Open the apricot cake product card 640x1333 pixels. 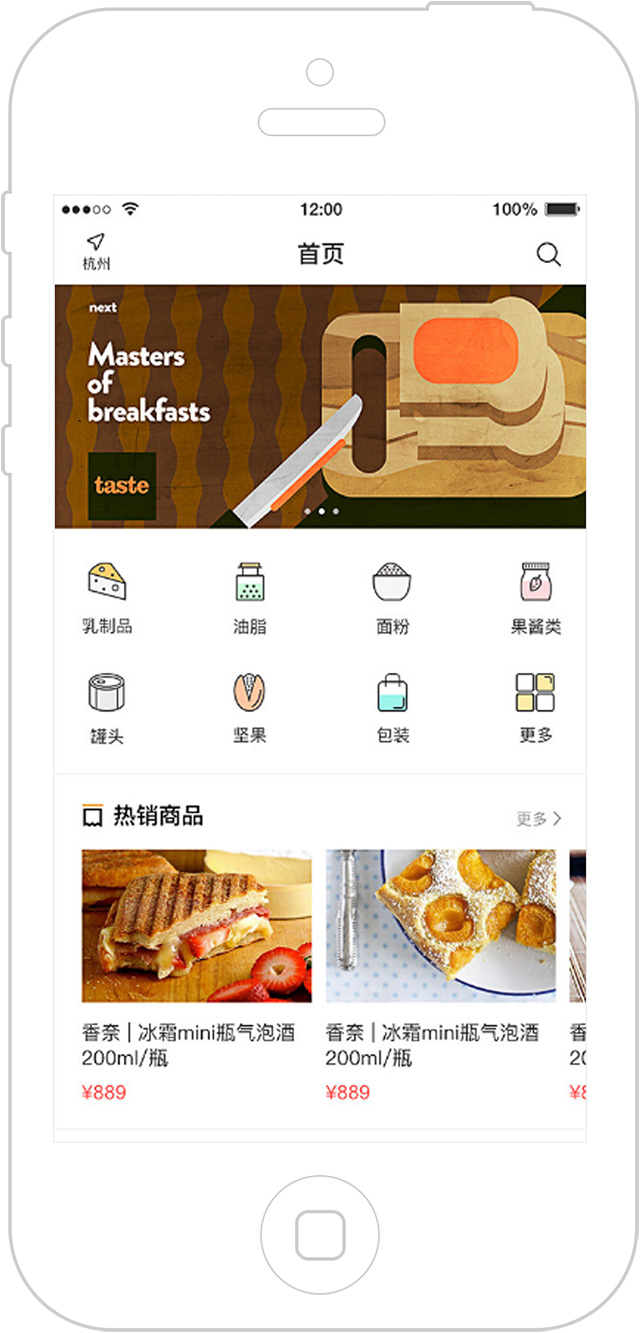pos(441,976)
